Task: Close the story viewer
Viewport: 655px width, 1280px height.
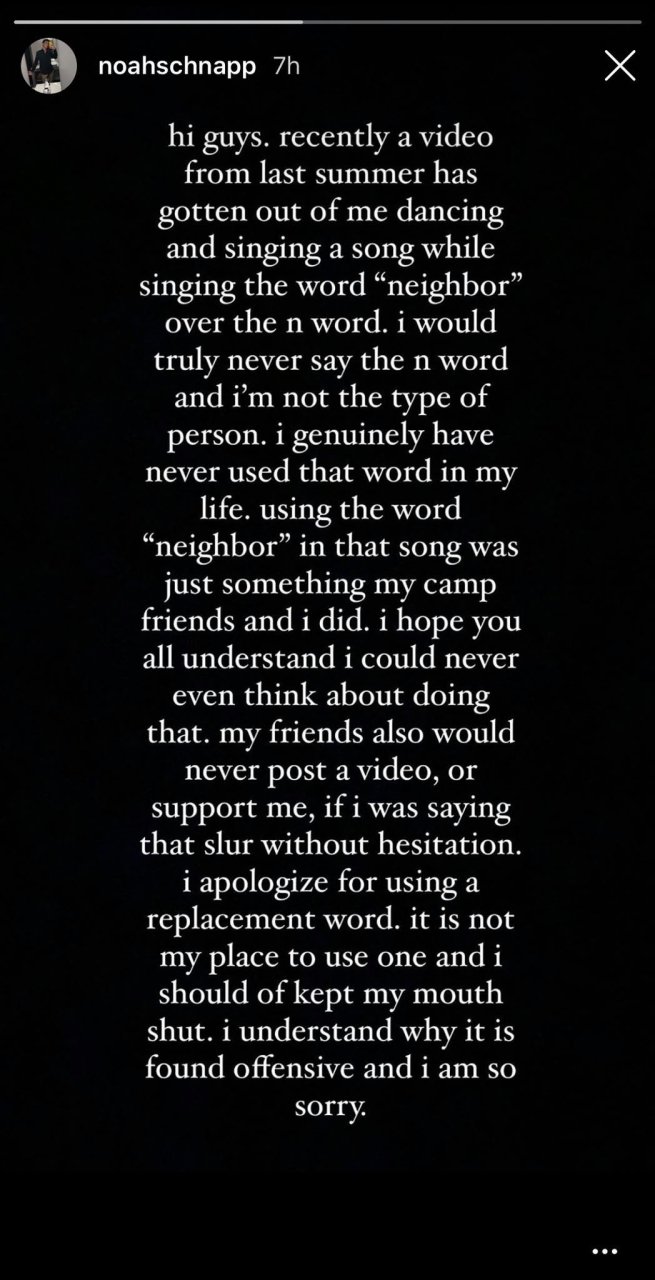Action: pos(620,66)
